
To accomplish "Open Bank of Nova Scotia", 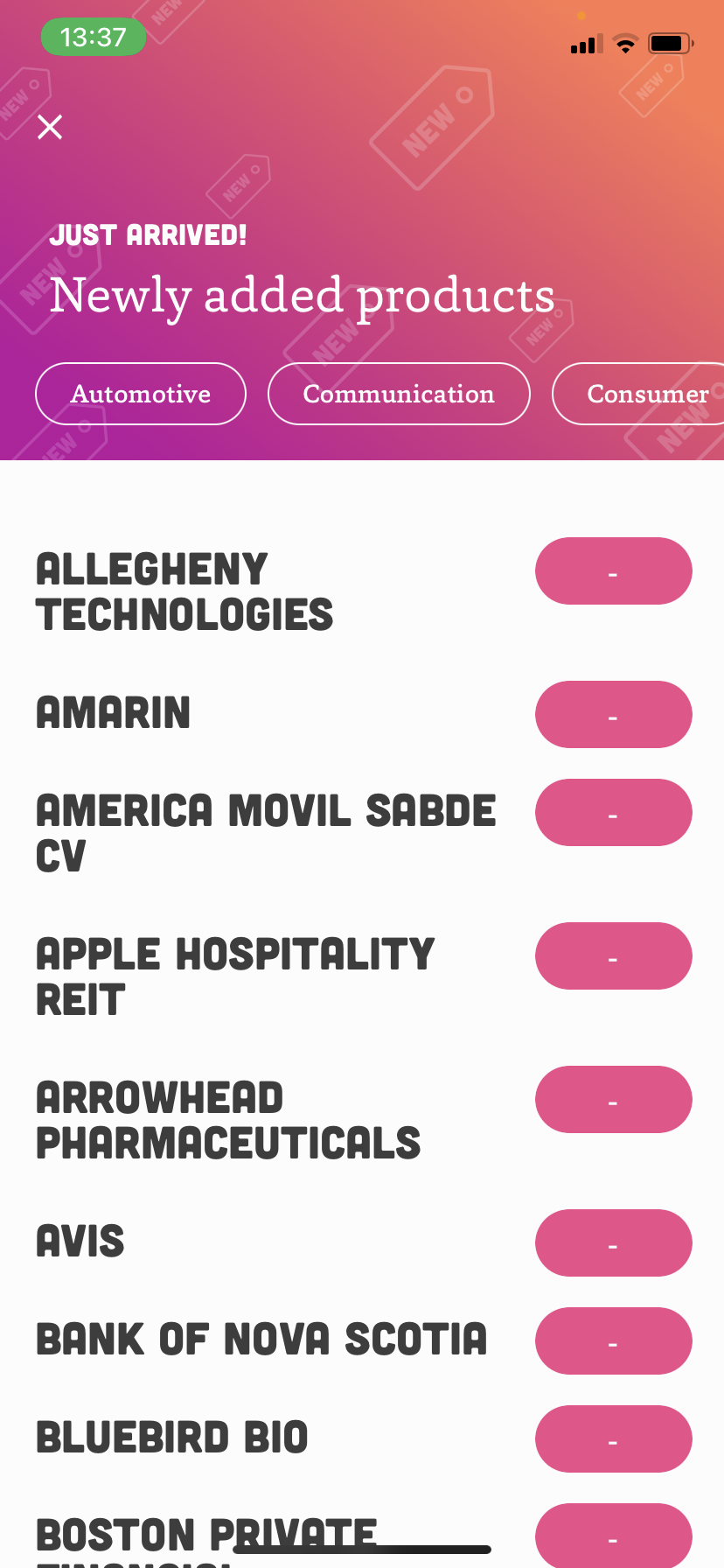I will 261,1340.
